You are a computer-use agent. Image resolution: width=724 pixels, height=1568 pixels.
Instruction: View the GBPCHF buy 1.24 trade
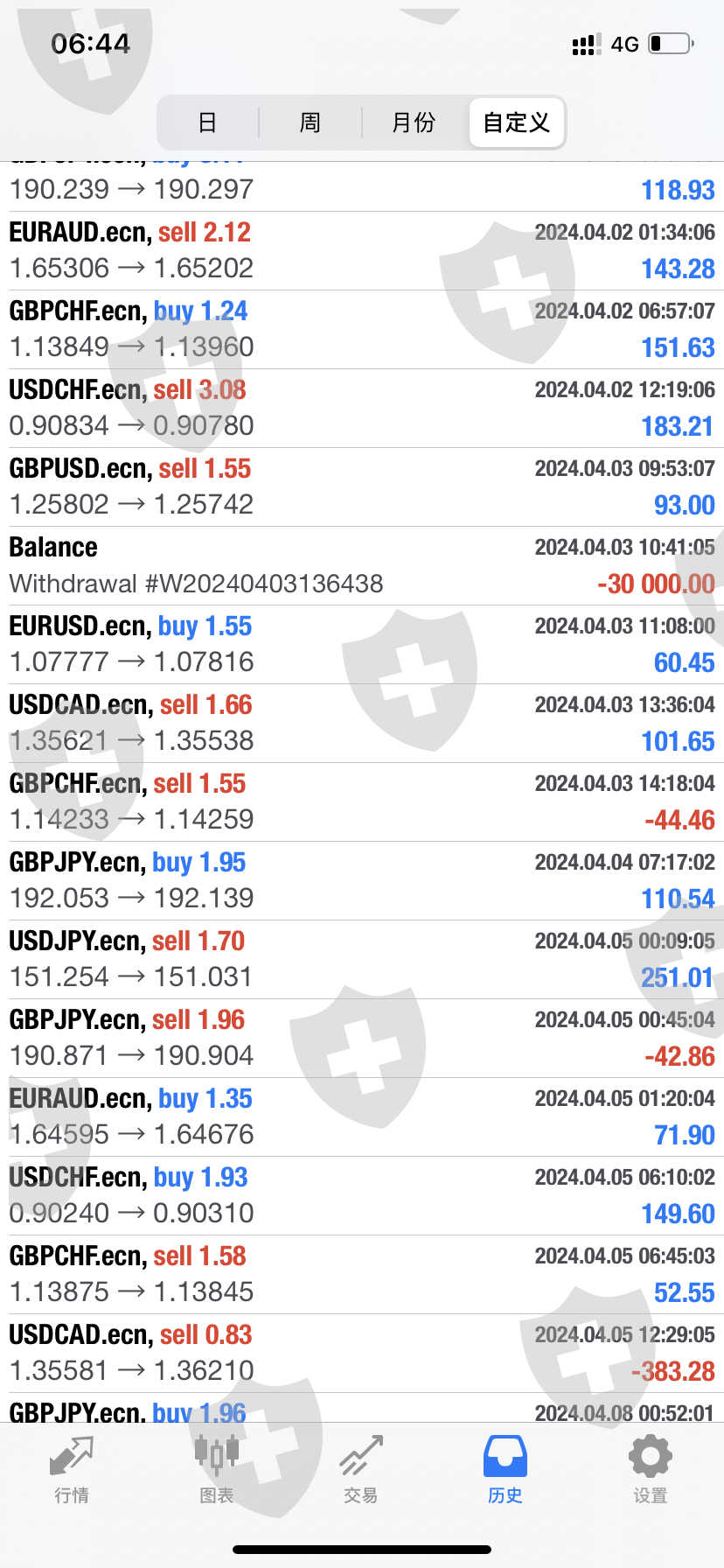pos(362,329)
